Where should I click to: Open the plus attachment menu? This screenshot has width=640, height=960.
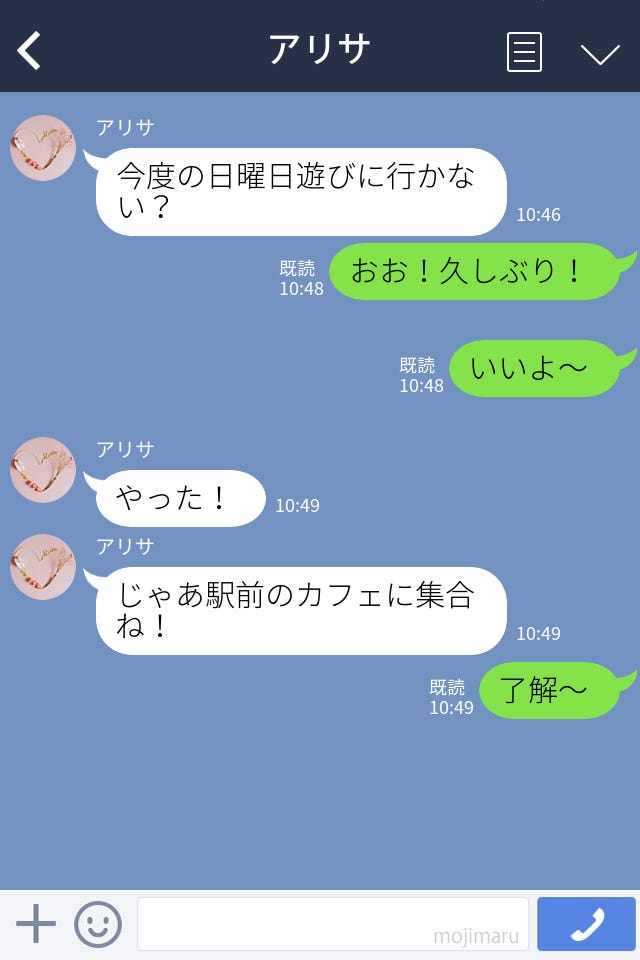[36, 924]
